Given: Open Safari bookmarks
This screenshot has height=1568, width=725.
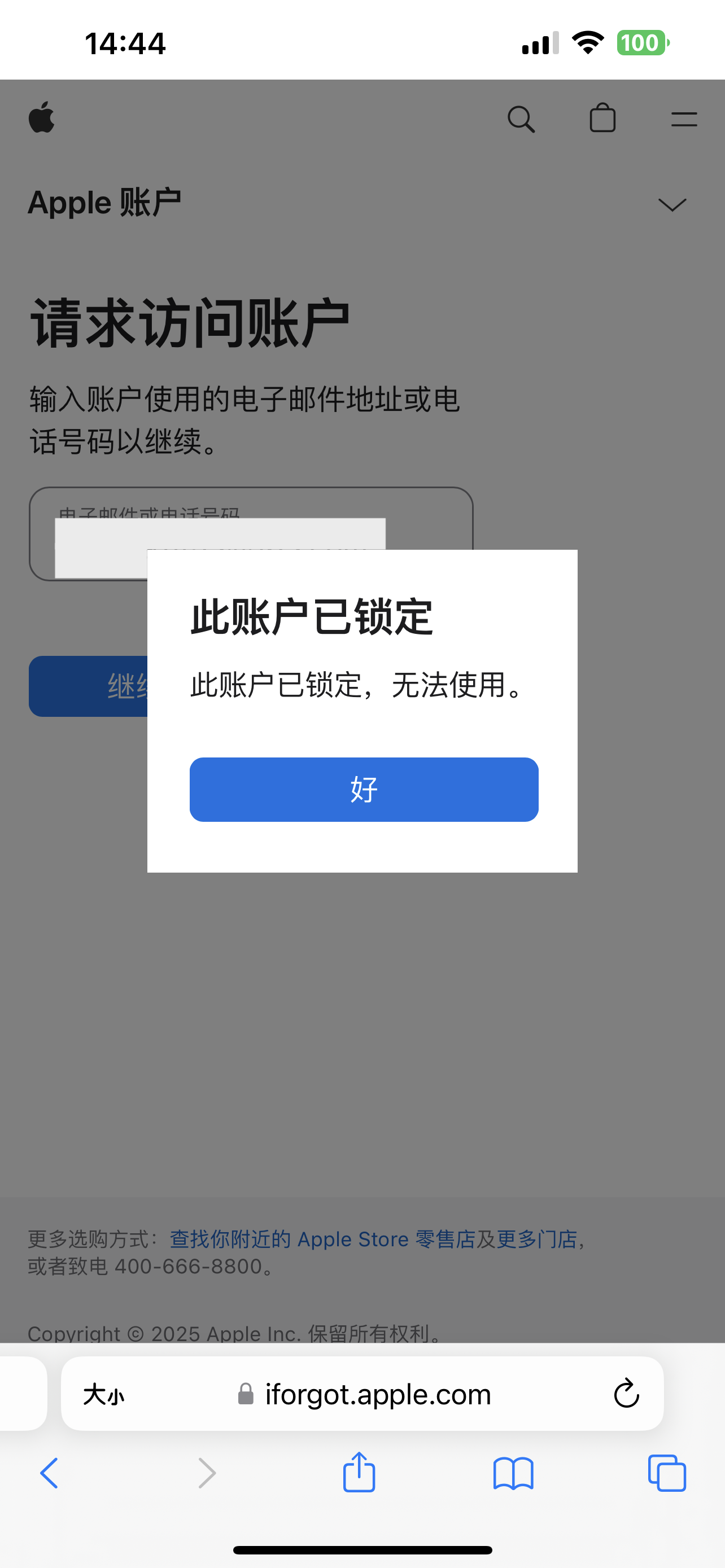Looking at the screenshot, I should pos(513,1473).
